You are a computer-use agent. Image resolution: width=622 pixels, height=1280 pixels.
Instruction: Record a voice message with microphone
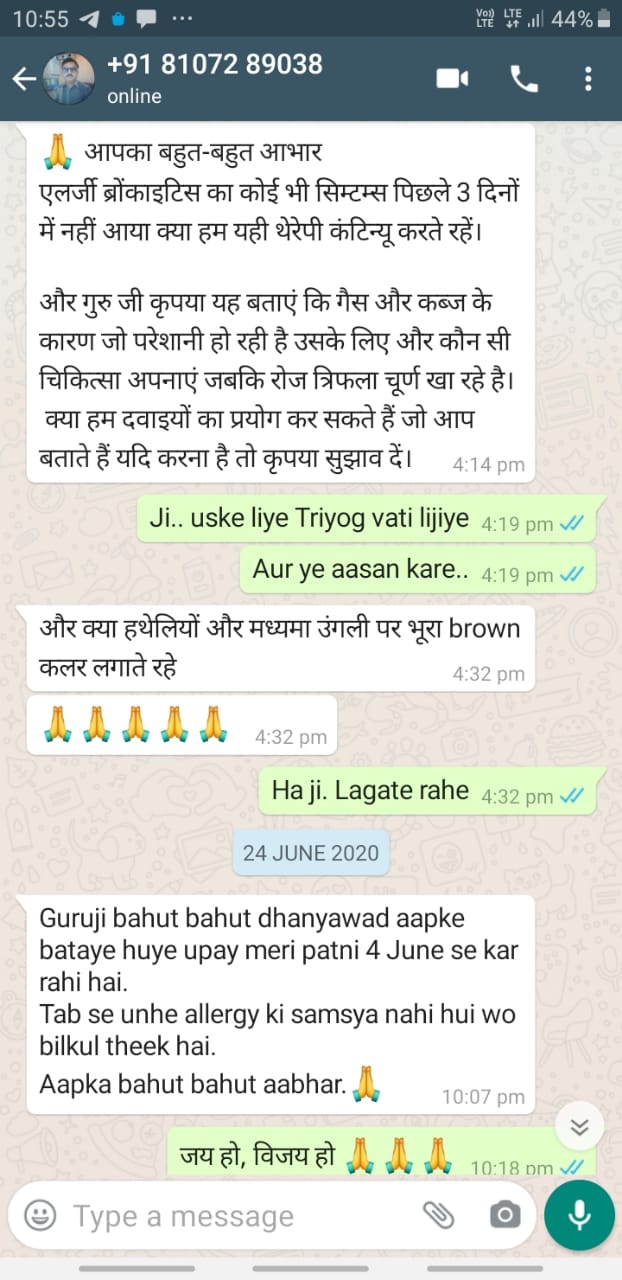579,1215
